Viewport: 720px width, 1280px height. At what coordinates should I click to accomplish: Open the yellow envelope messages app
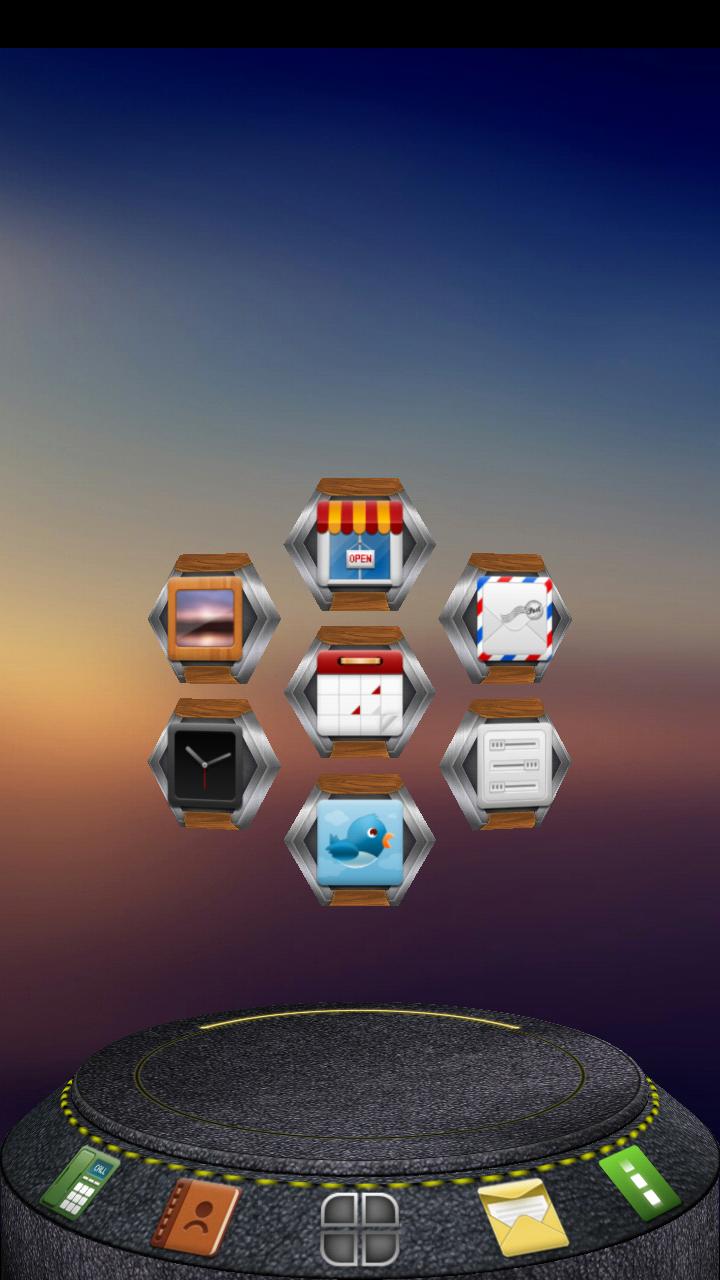point(522,1215)
